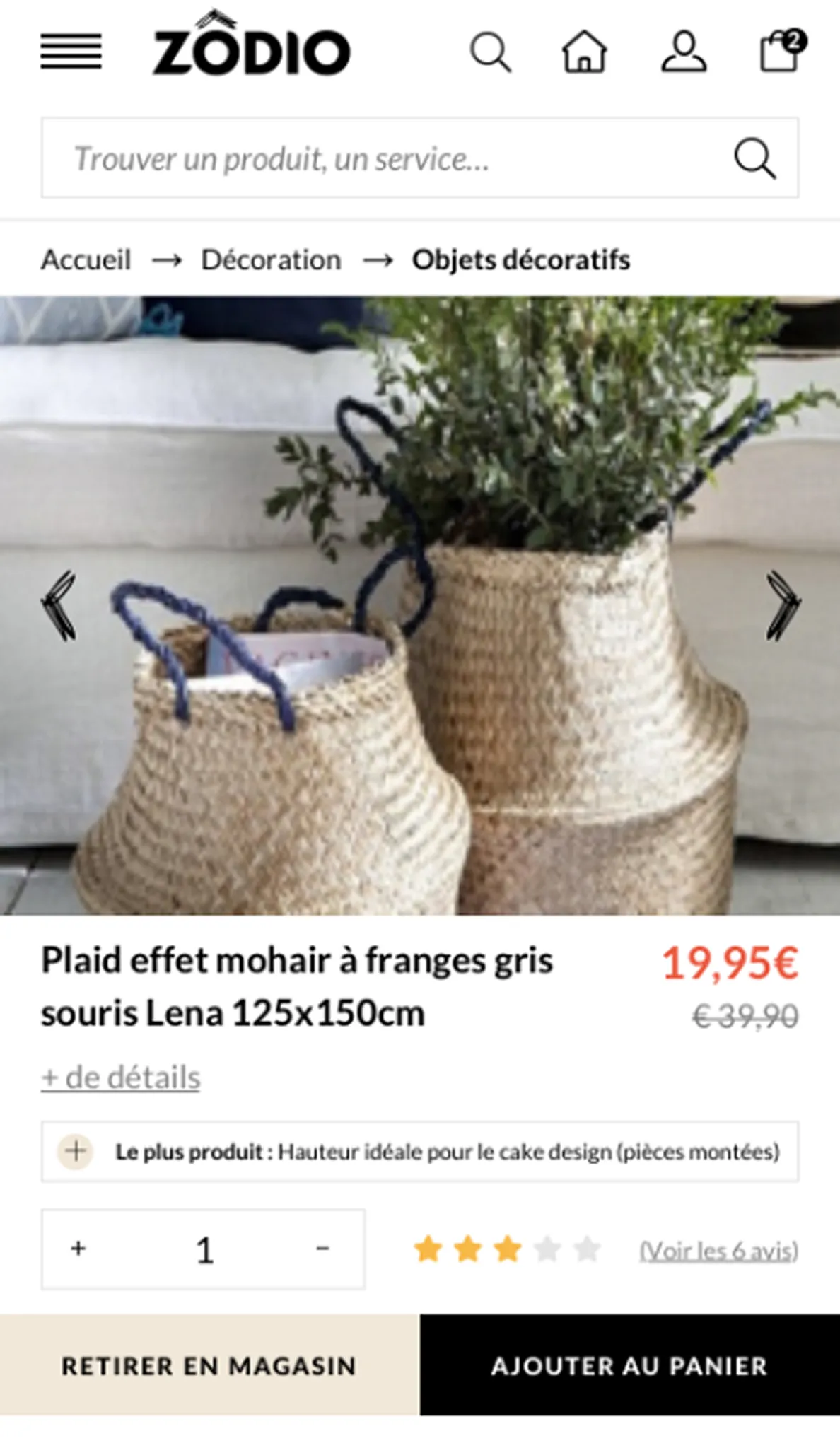Image resolution: width=840 pixels, height=1448 pixels.
Task: View the 6 customer reviews
Action: tap(718, 1251)
